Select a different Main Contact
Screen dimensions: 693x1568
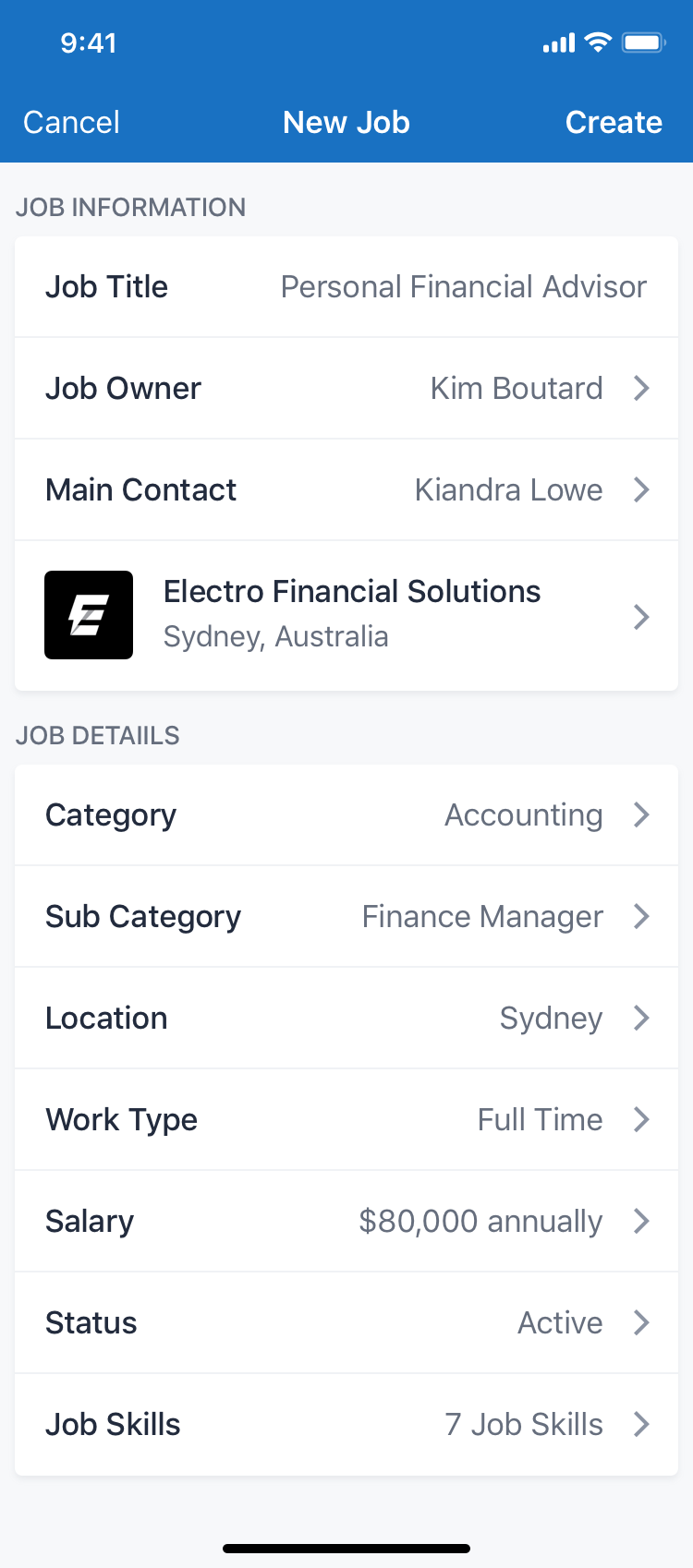[x=346, y=490]
